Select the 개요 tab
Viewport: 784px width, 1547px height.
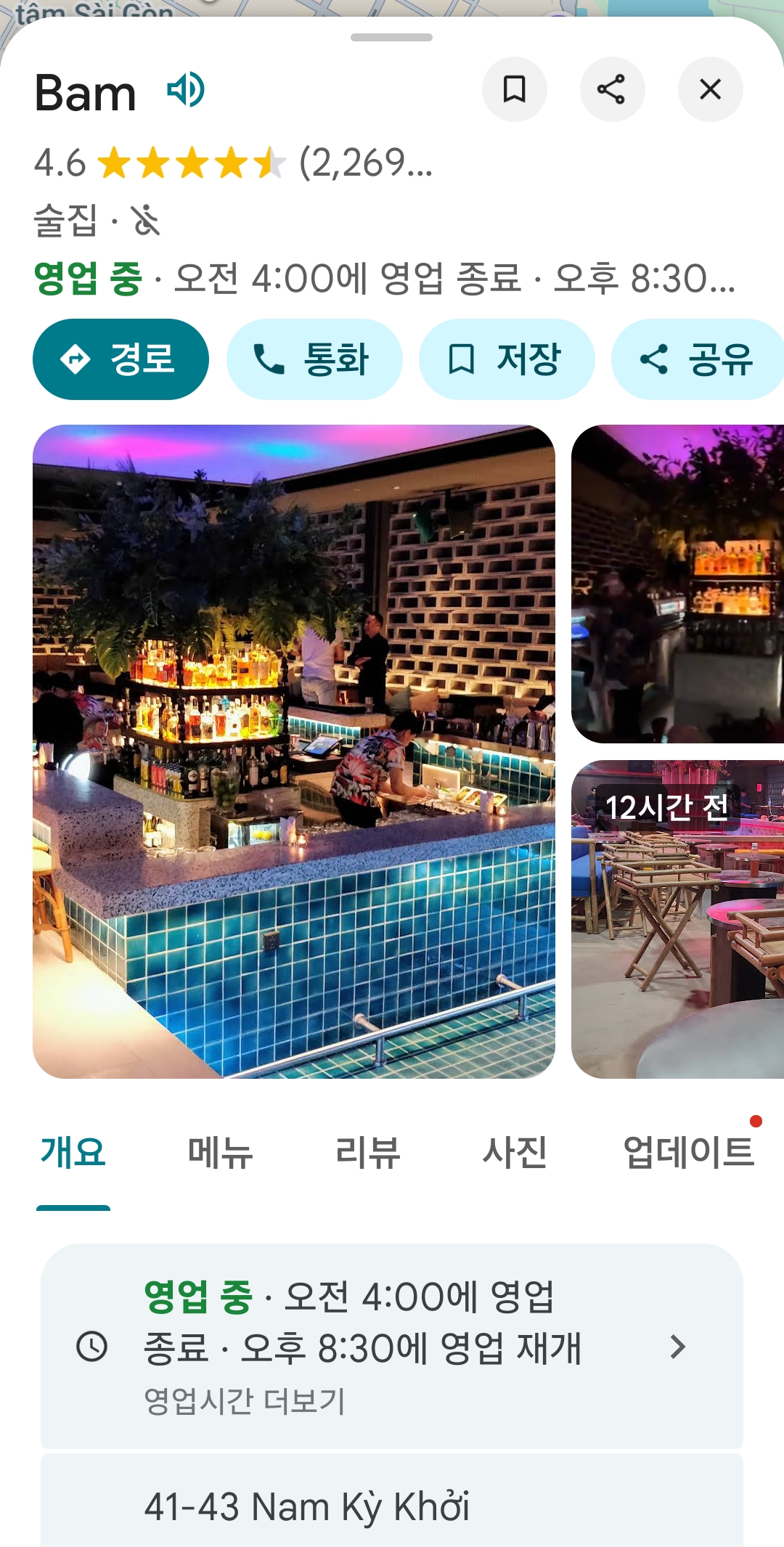[73, 1152]
